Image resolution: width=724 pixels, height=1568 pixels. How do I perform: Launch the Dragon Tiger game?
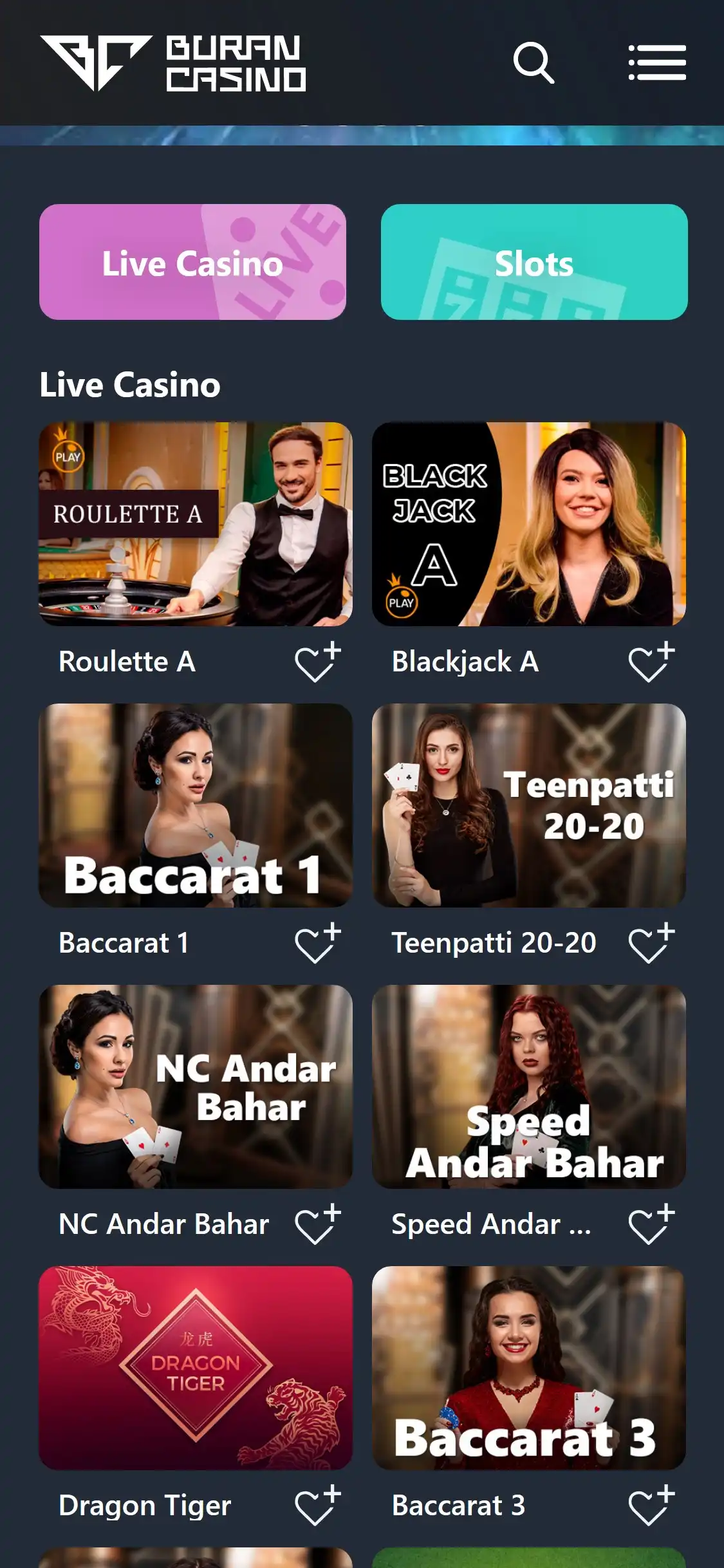[196, 1368]
